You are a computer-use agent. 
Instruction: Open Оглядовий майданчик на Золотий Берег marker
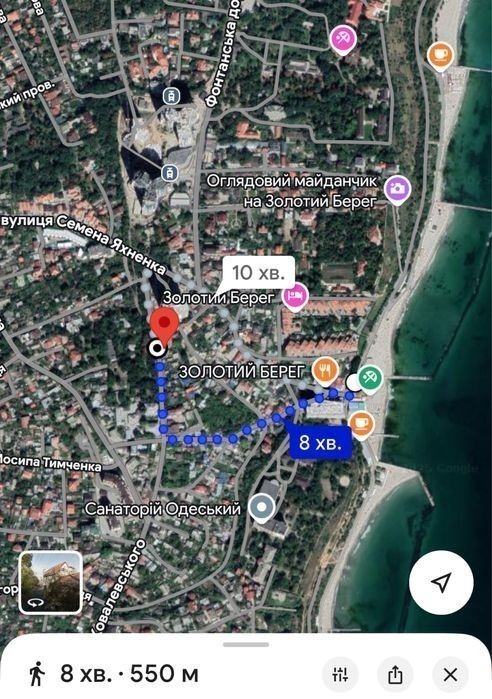click(x=398, y=190)
